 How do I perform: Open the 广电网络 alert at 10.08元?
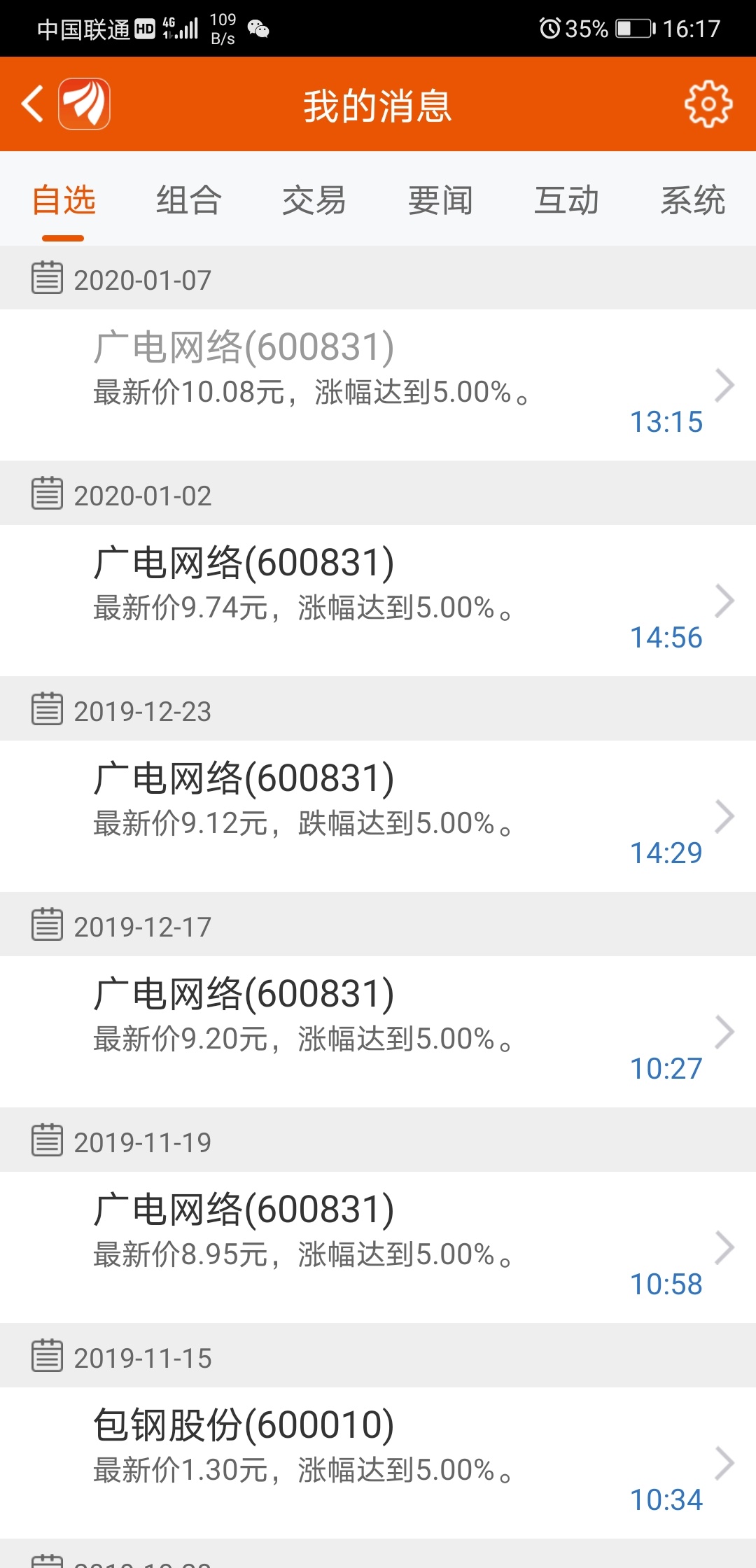[x=378, y=385]
